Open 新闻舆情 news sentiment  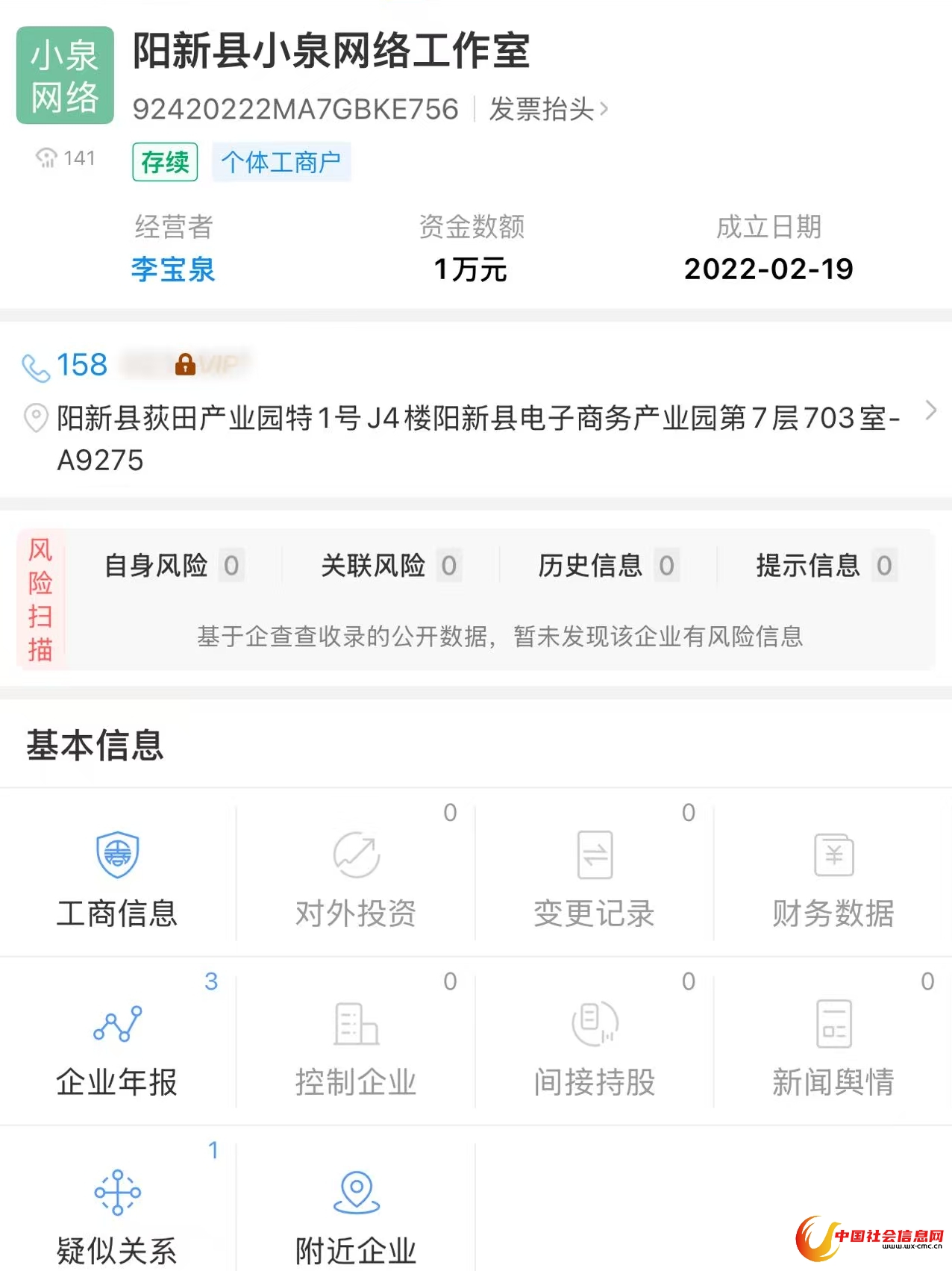[833, 1046]
